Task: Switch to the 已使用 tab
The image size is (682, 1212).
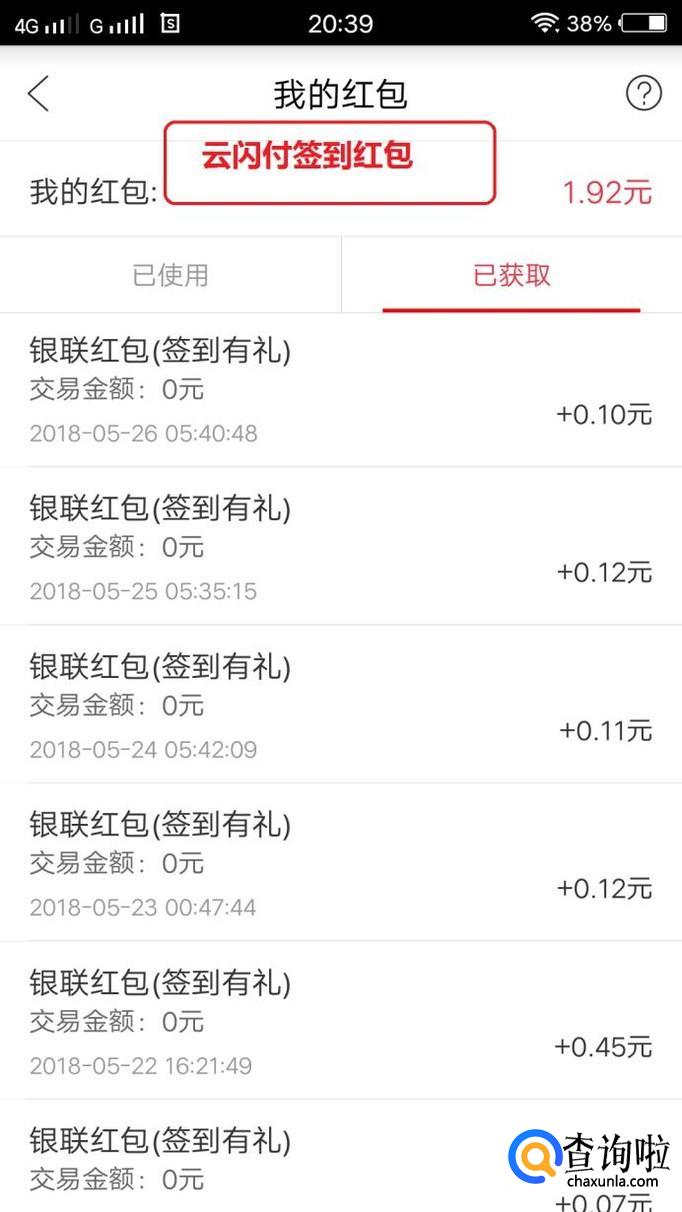Action: click(171, 275)
